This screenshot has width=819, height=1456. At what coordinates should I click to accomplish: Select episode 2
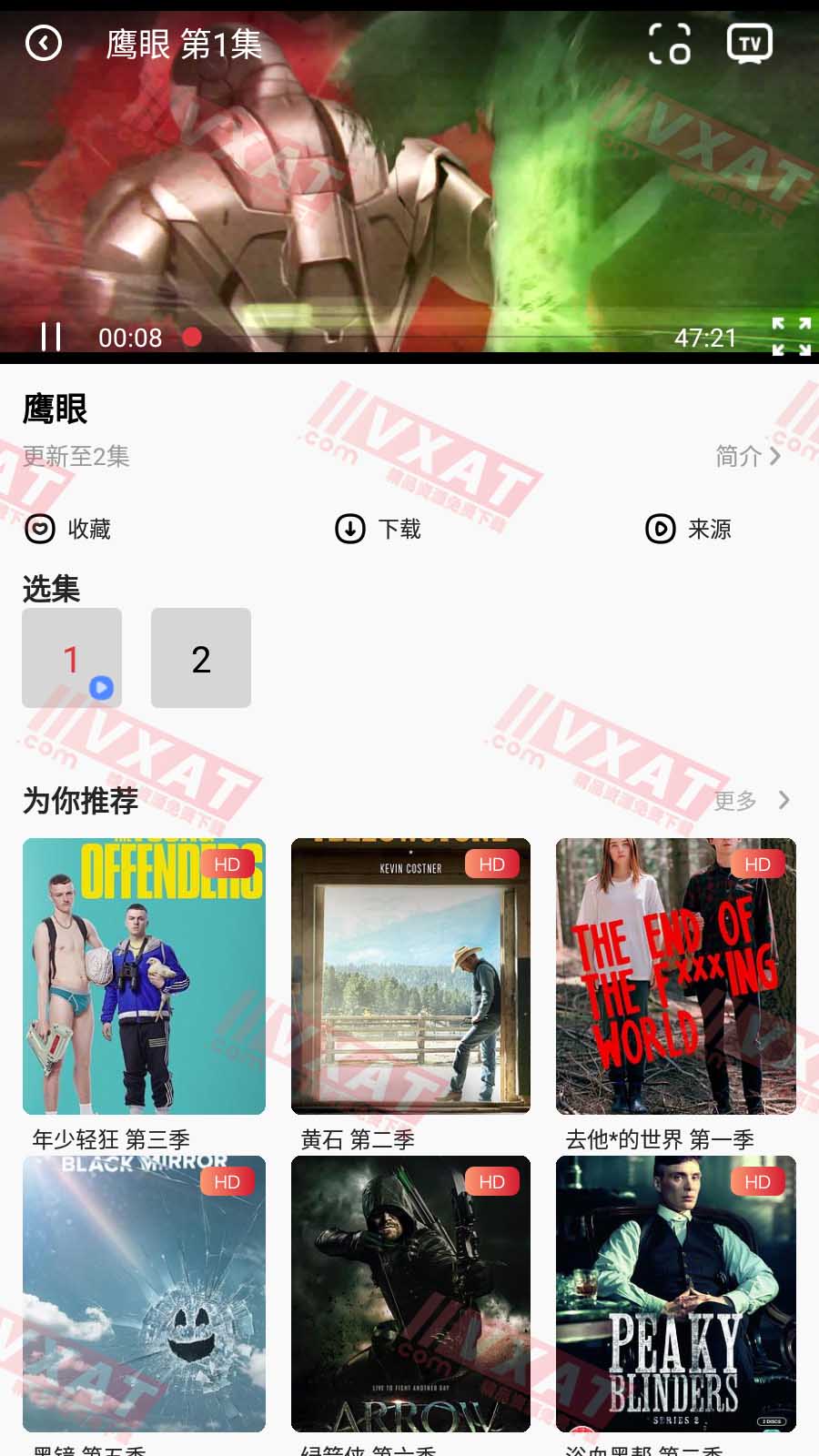pos(201,658)
